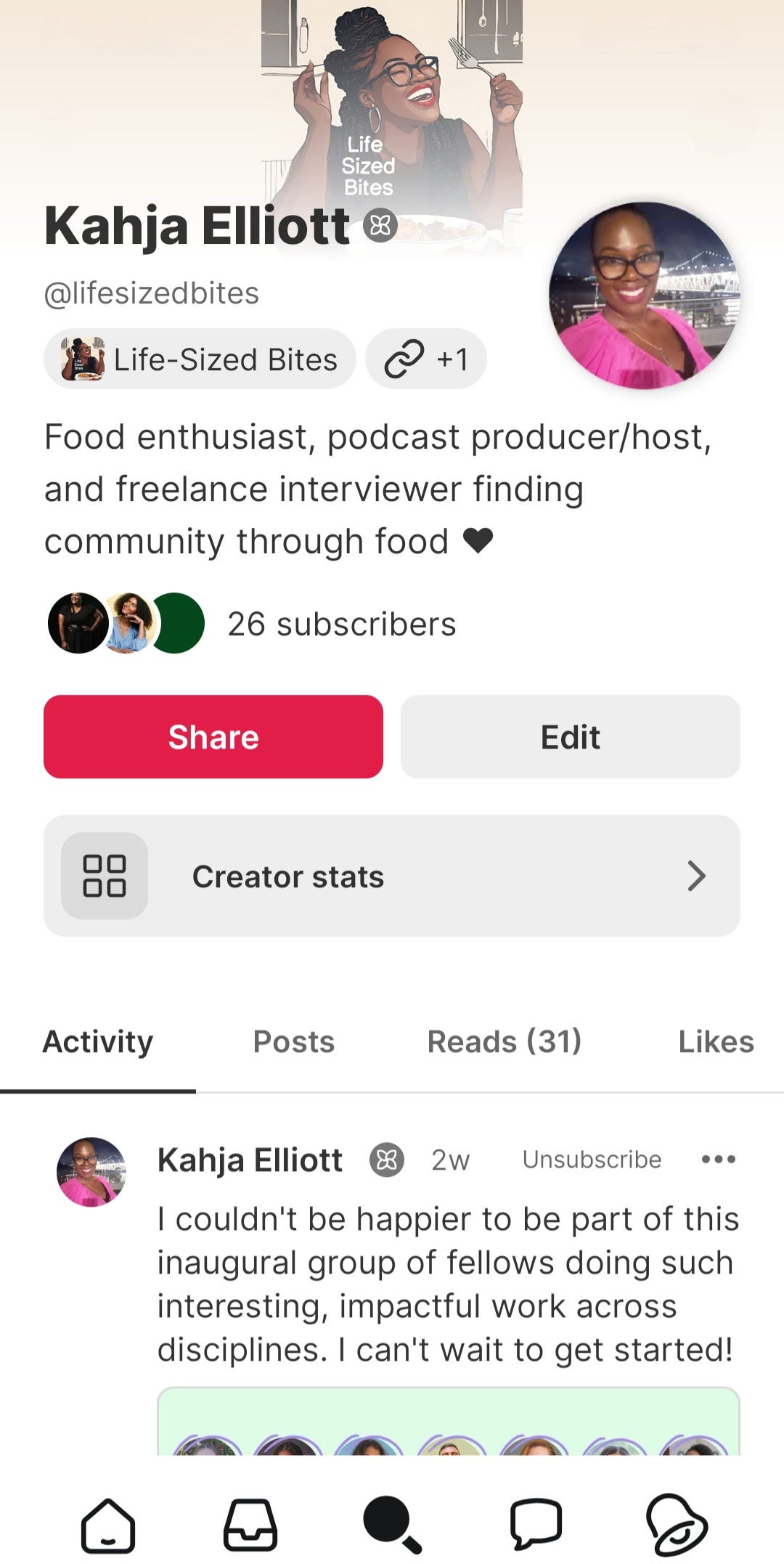Open the +1 links chip

click(x=426, y=359)
